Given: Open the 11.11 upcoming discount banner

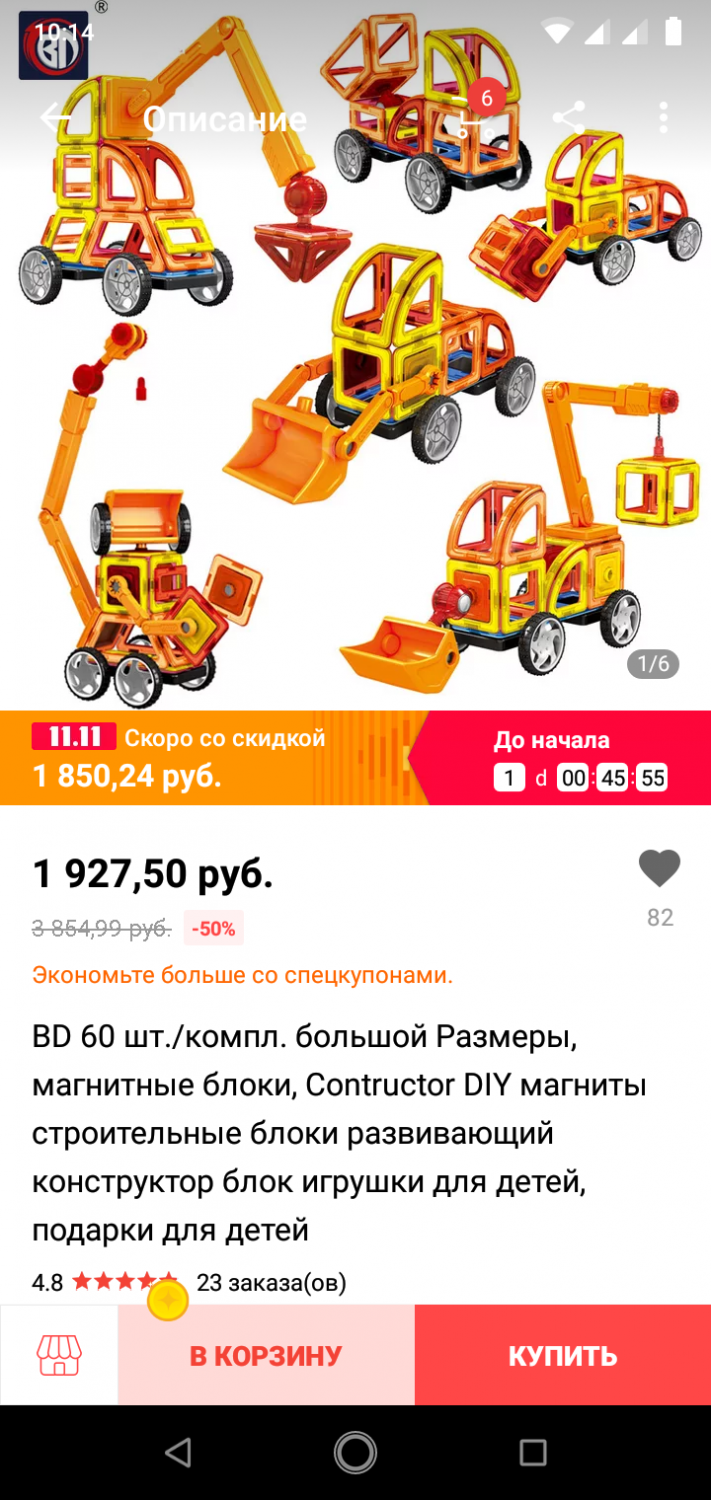Looking at the screenshot, I should [355, 758].
